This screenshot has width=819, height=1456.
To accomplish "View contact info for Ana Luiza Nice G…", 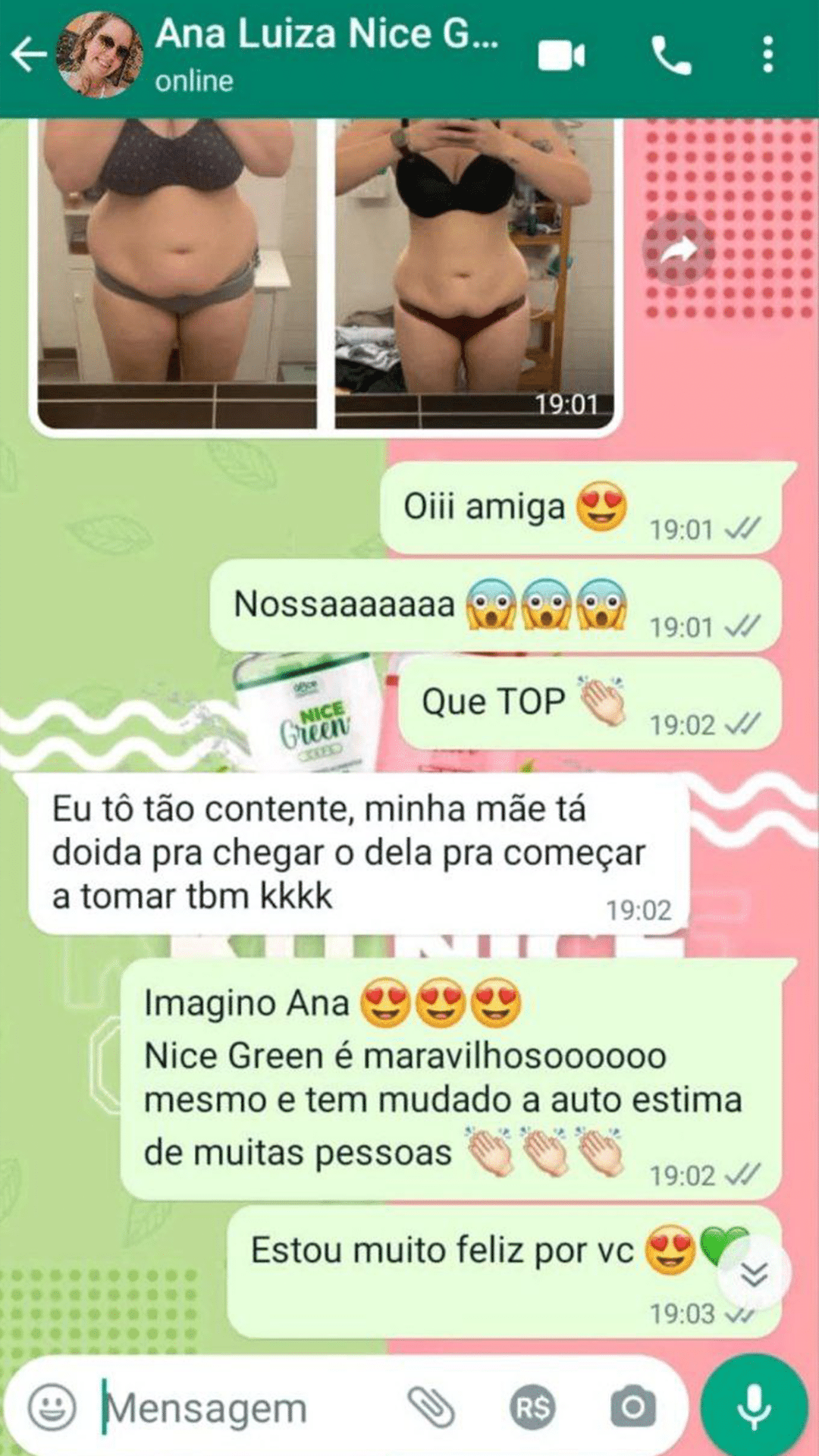I will (326, 53).
